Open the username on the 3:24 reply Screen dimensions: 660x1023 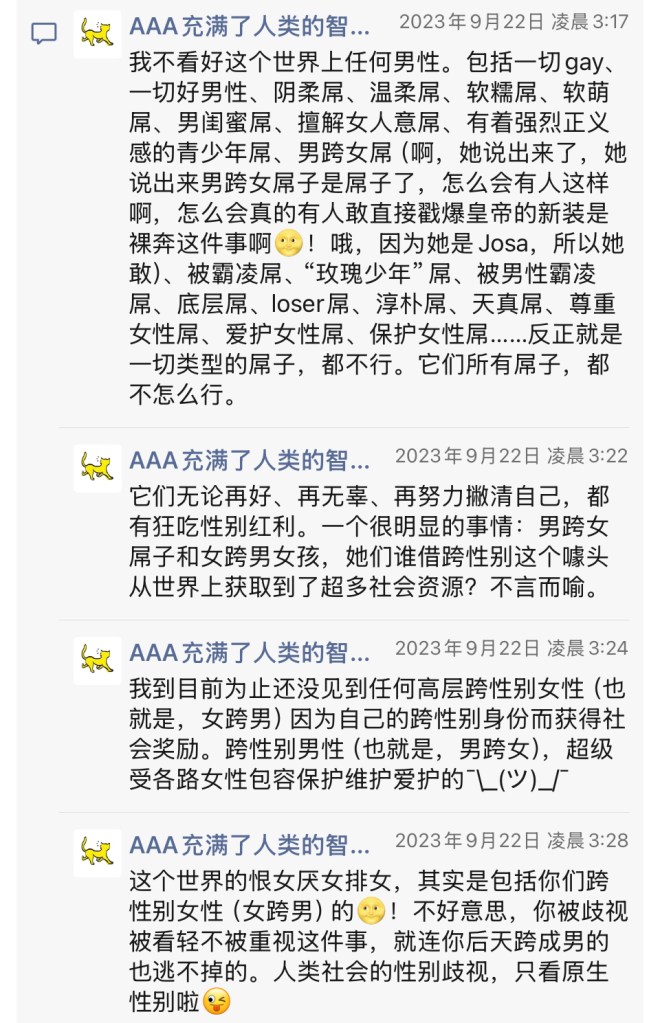click(249, 653)
